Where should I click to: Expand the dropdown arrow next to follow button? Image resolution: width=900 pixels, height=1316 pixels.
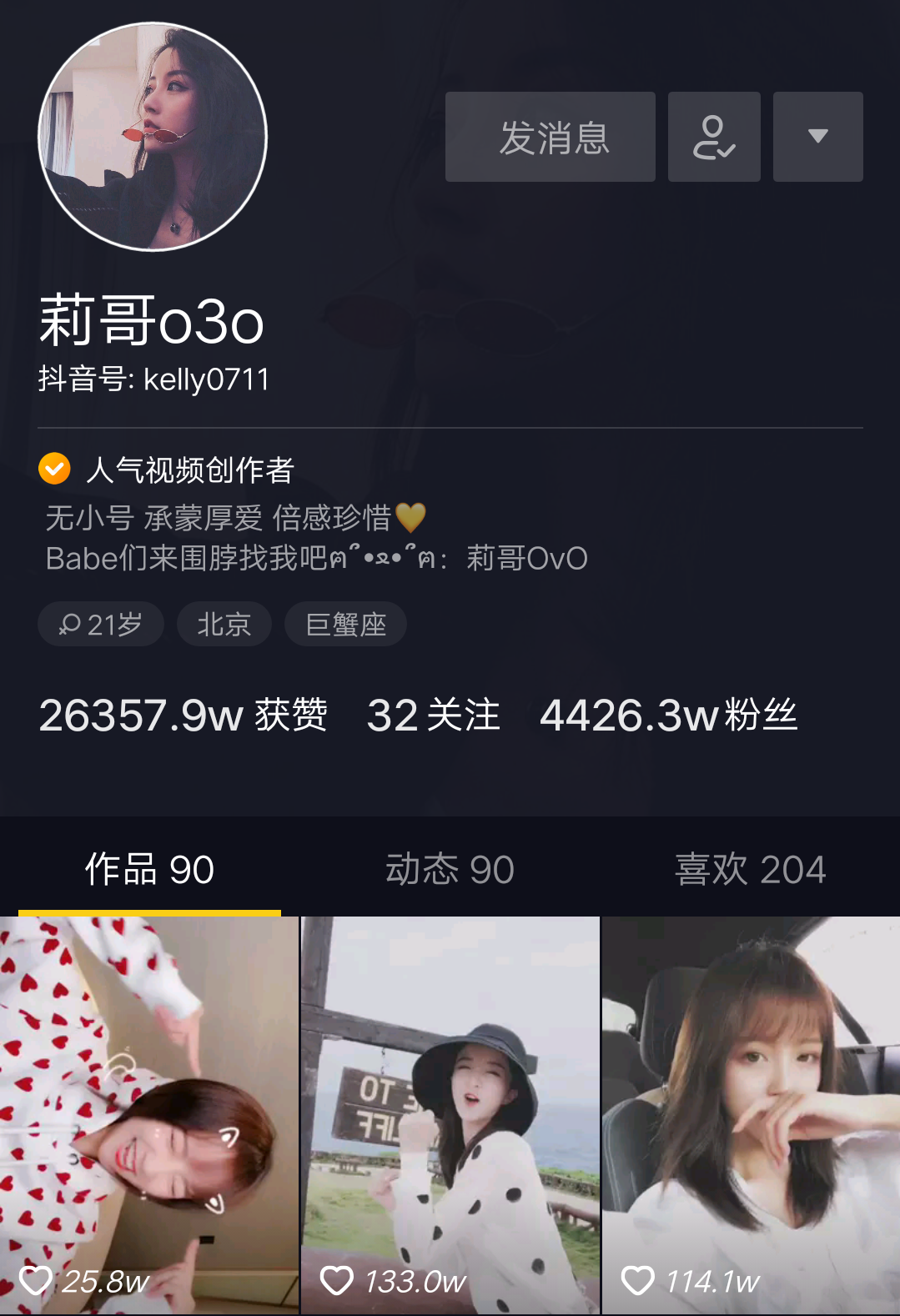tap(817, 136)
